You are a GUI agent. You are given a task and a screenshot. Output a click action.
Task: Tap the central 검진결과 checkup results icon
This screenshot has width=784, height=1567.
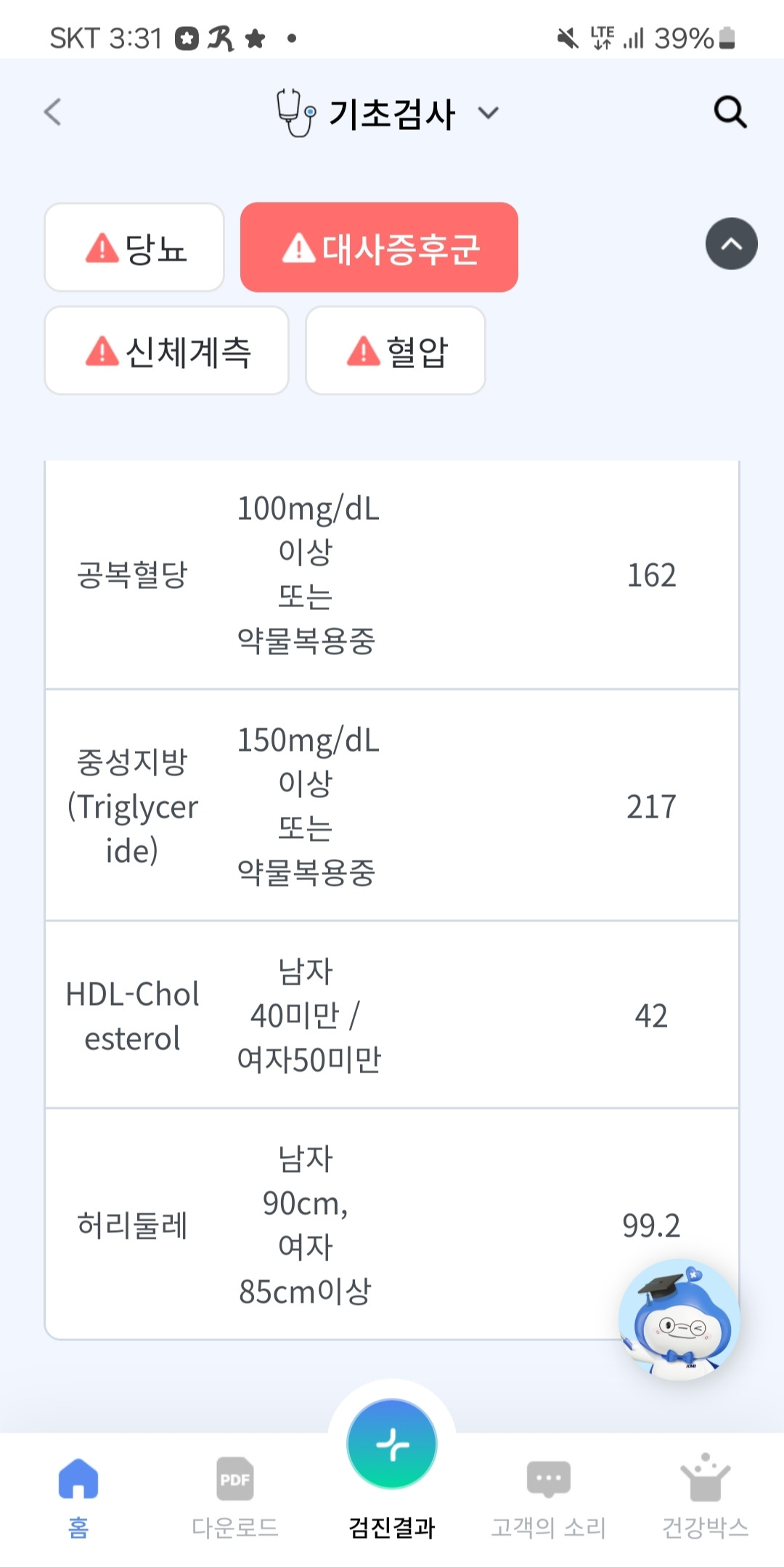tap(391, 1442)
